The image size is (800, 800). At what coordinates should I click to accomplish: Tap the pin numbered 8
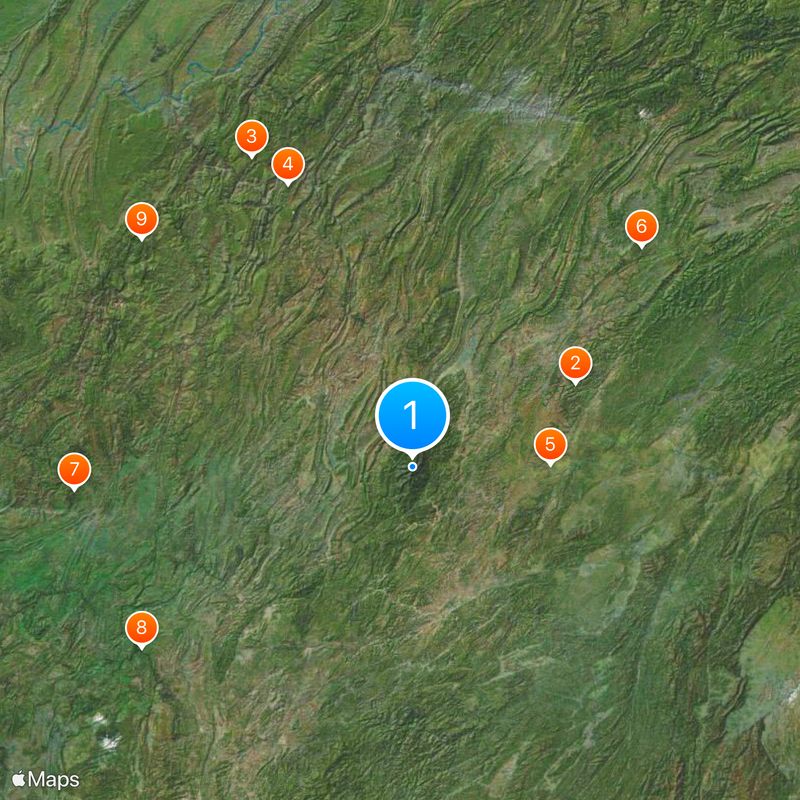coord(142,628)
